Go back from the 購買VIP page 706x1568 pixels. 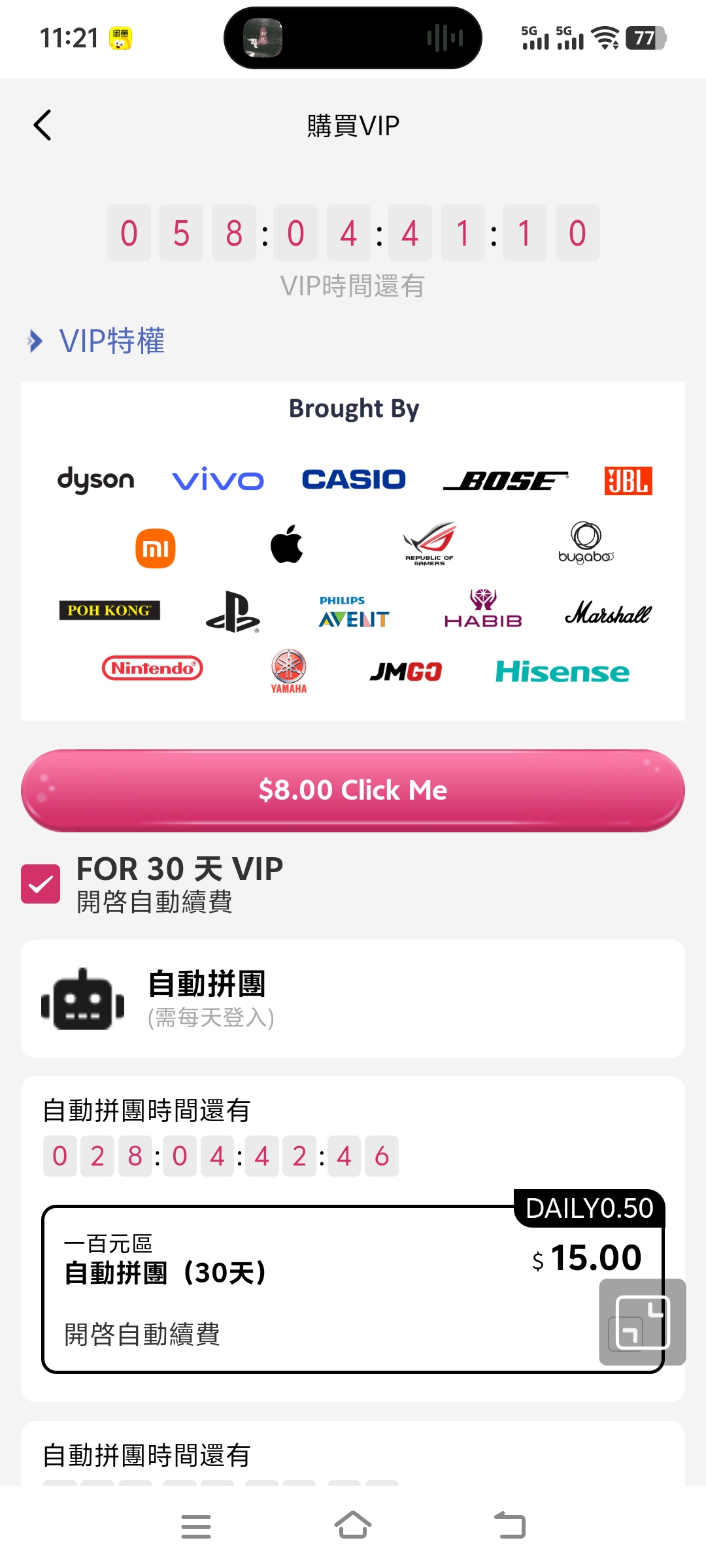(x=42, y=125)
